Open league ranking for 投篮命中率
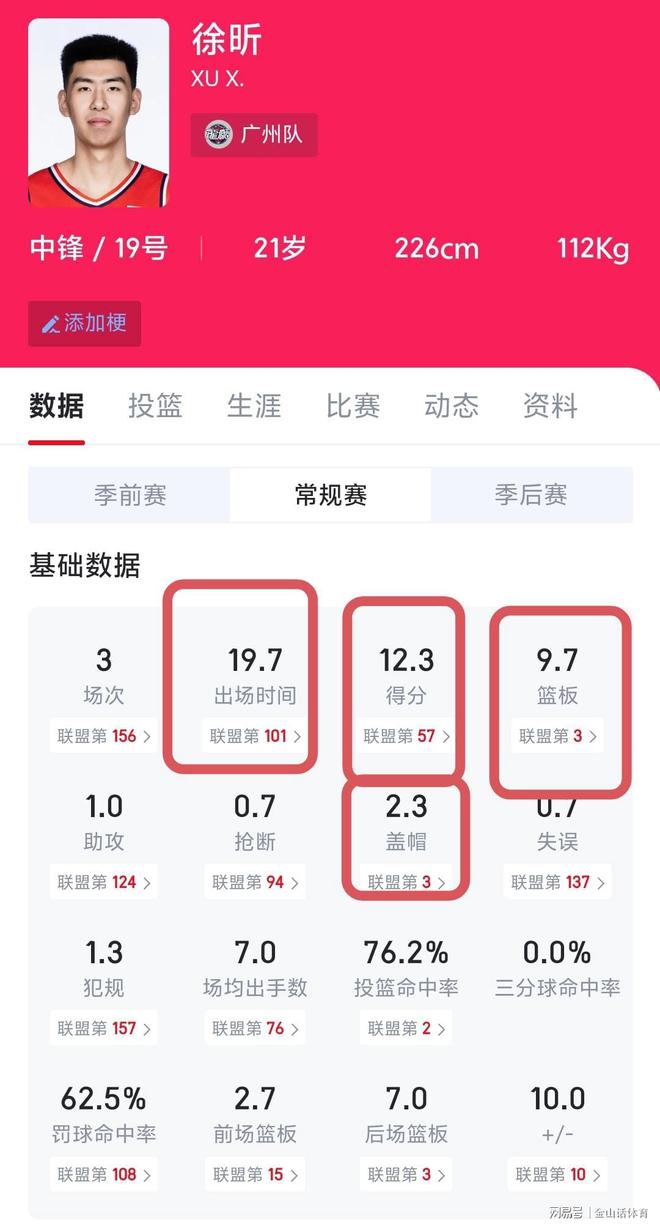 406,1028
